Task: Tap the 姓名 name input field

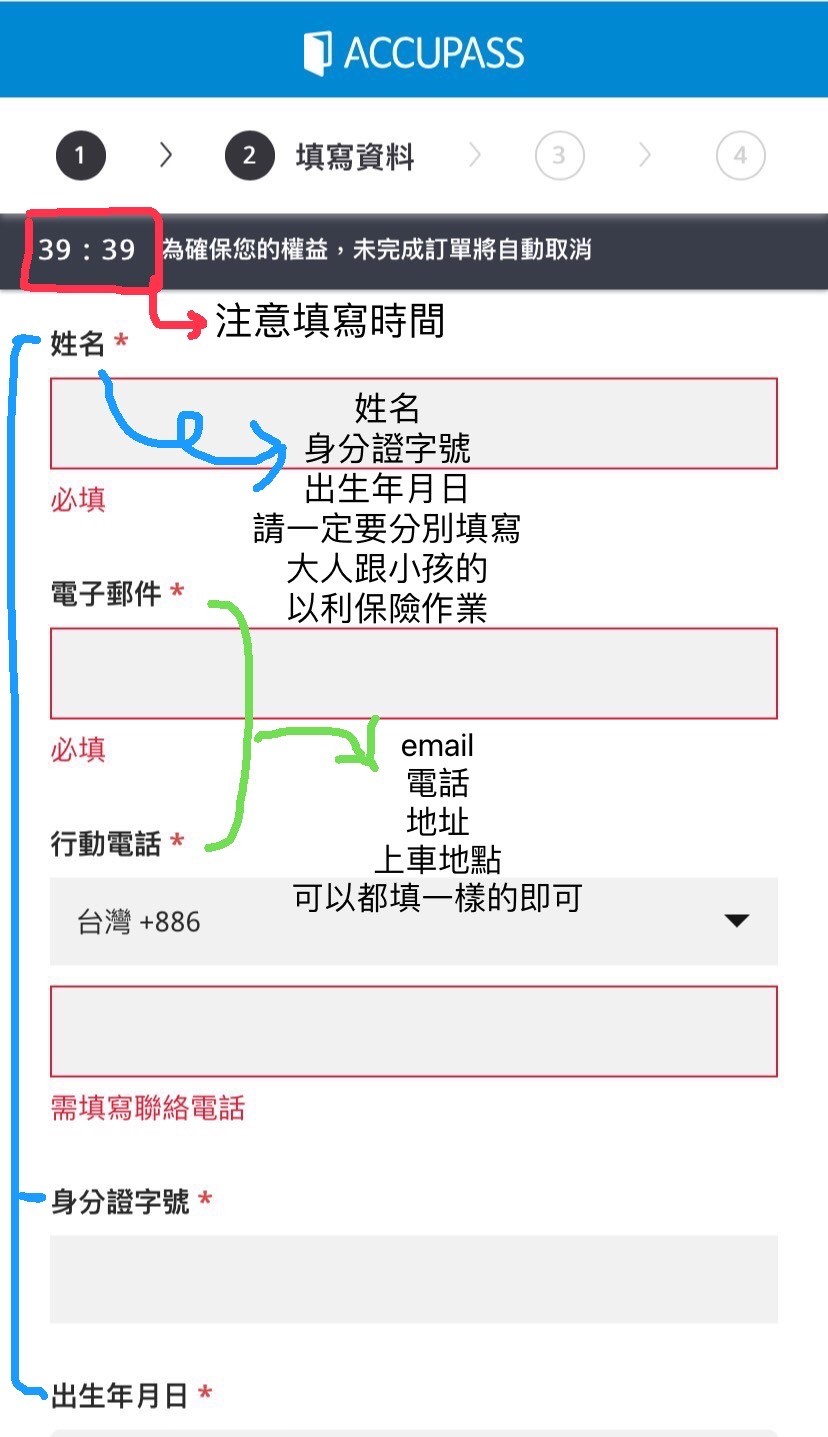Action: 414,423
